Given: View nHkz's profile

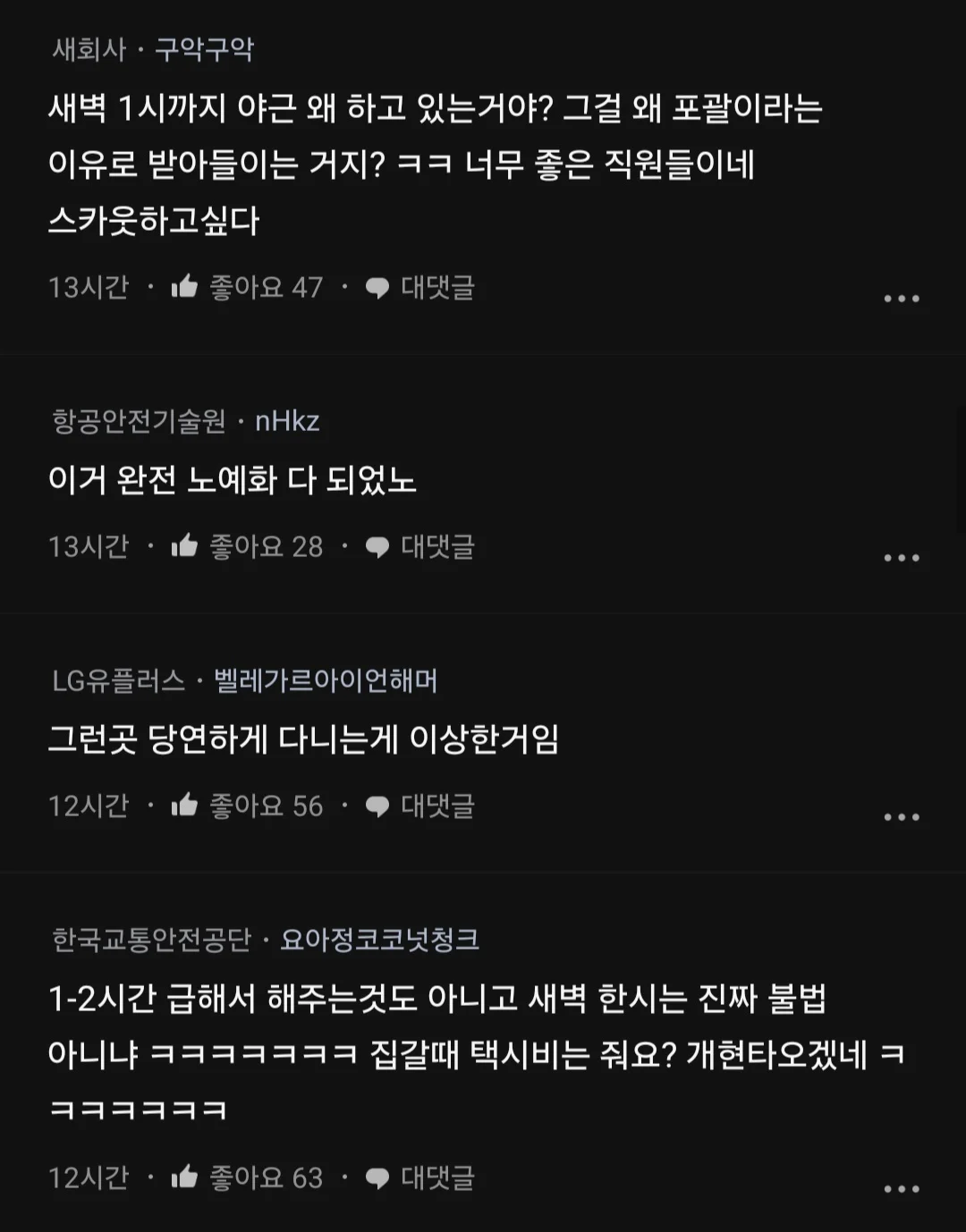Looking at the screenshot, I should point(287,420).
